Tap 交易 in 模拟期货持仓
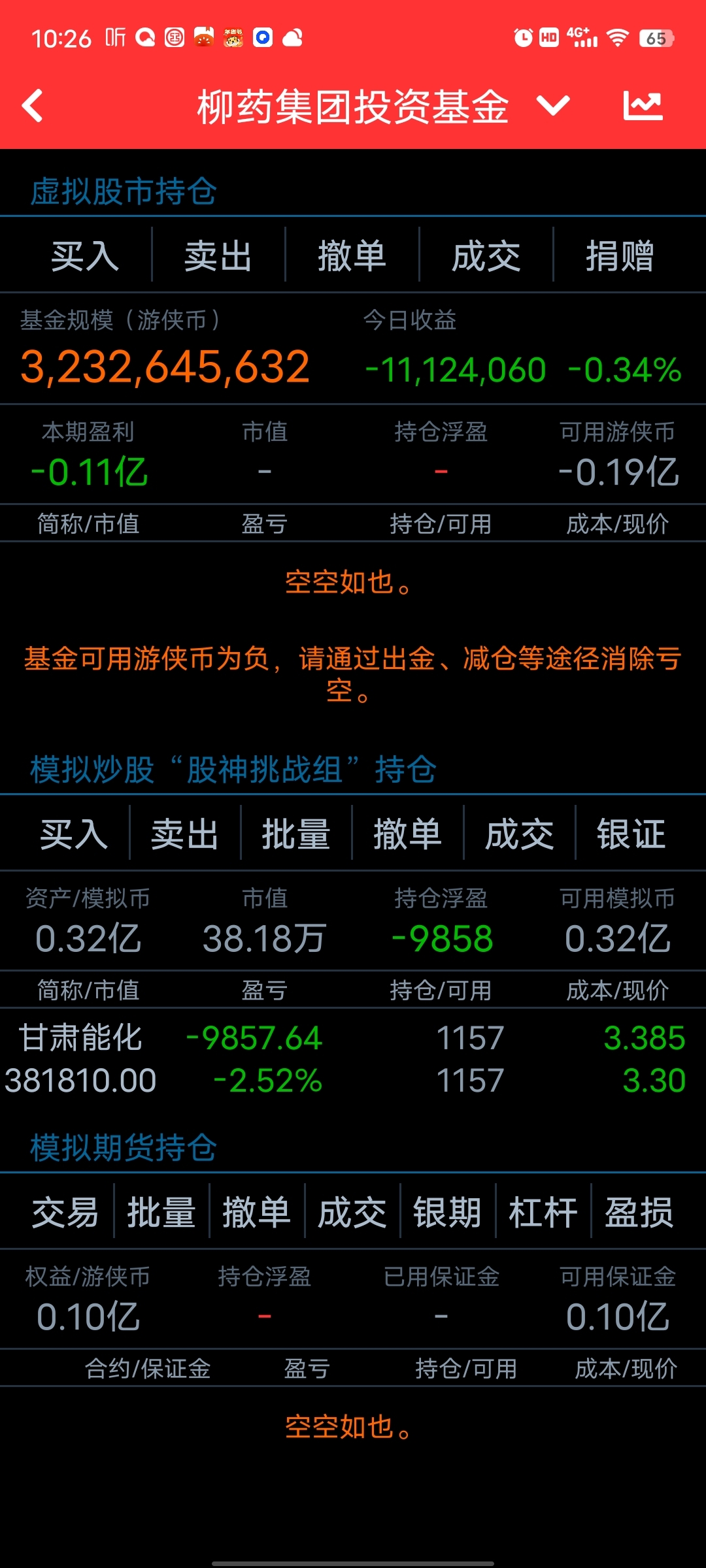706x1568 pixels. pos(65,1213)
